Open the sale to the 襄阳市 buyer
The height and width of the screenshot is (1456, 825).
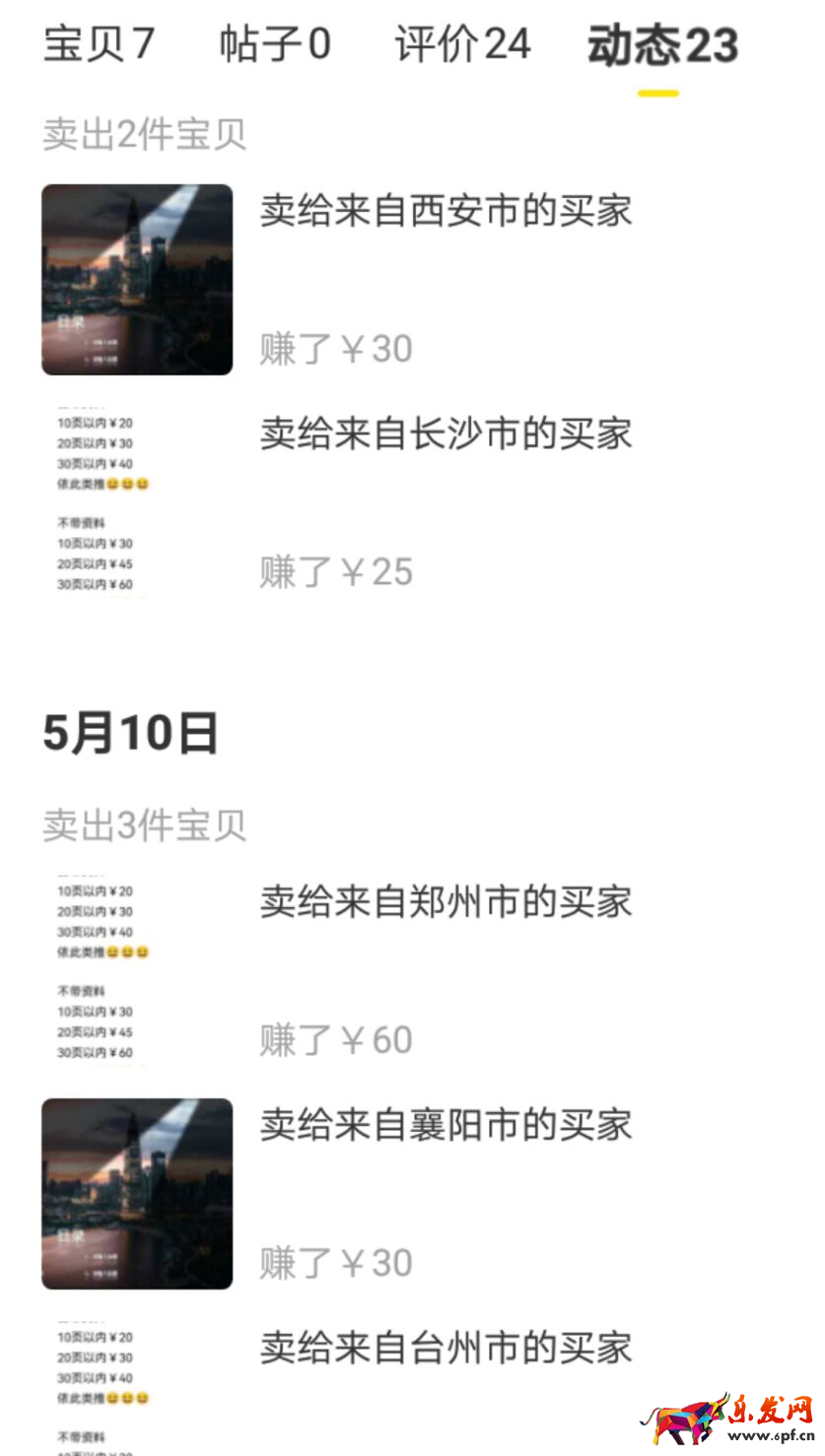(x=446, y=1124)
